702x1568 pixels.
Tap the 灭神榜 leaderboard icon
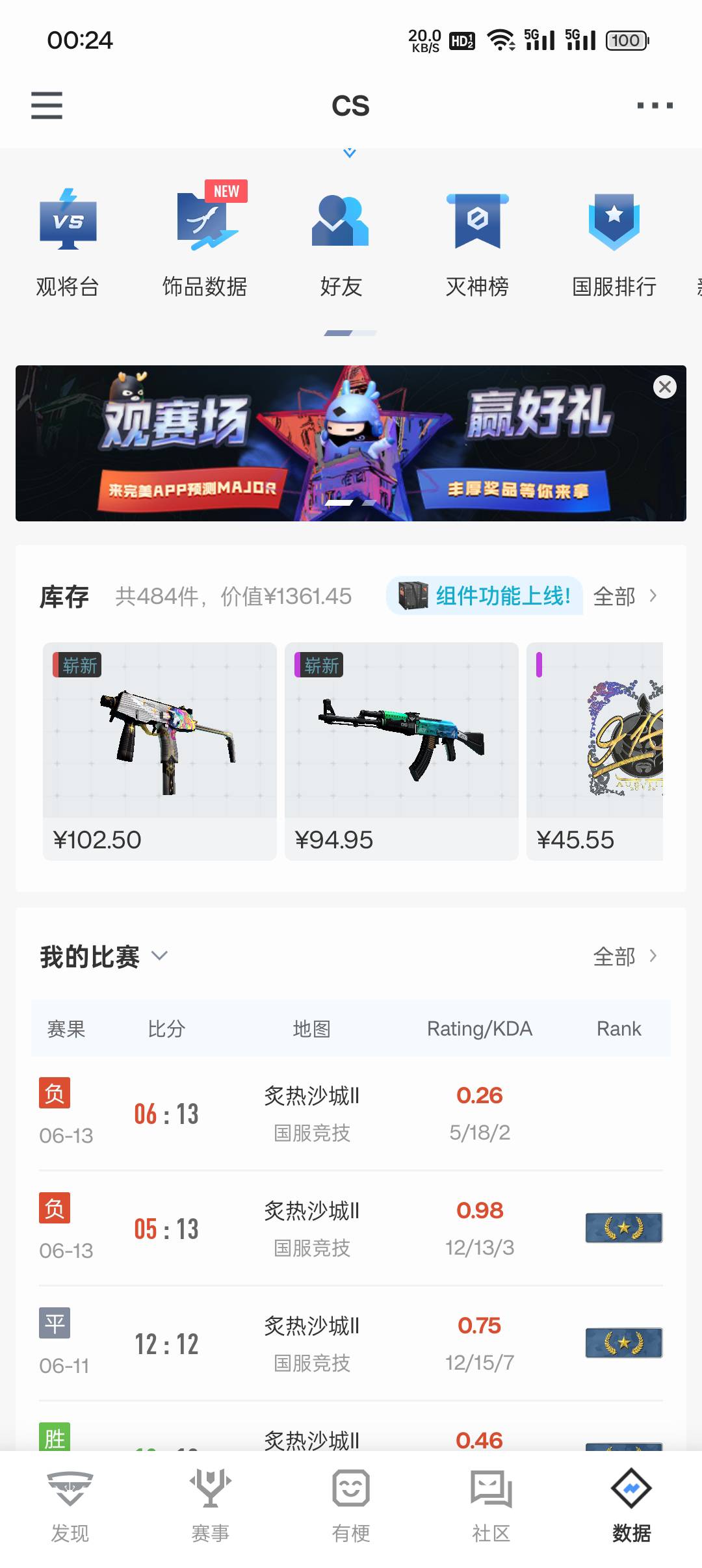[x=478, y=221]
